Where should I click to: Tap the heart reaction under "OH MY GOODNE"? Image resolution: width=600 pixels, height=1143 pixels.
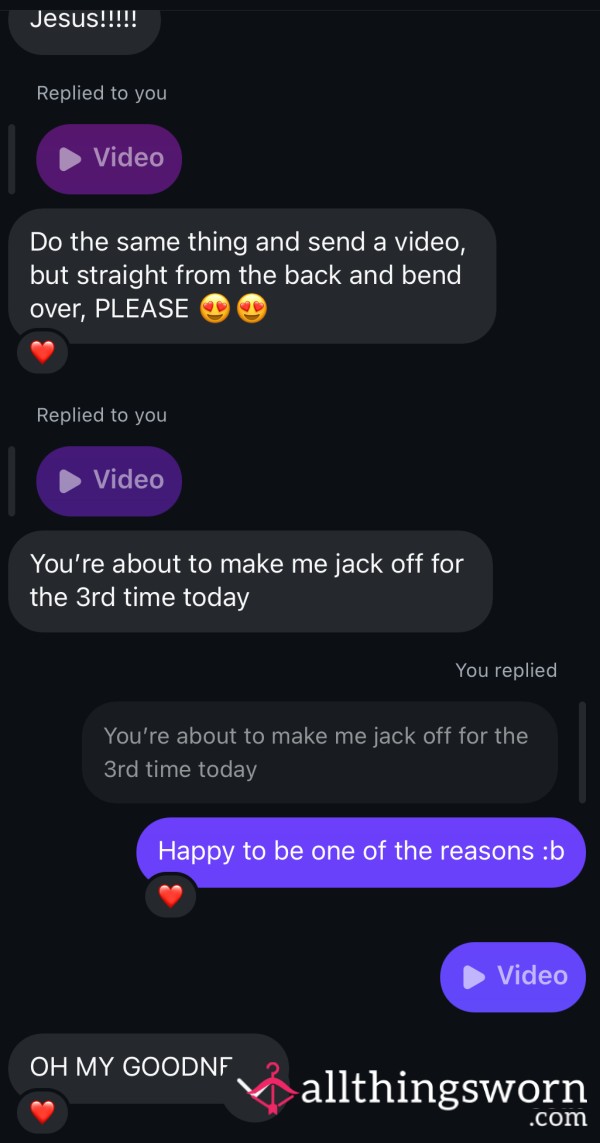(x=42, y=1112)
